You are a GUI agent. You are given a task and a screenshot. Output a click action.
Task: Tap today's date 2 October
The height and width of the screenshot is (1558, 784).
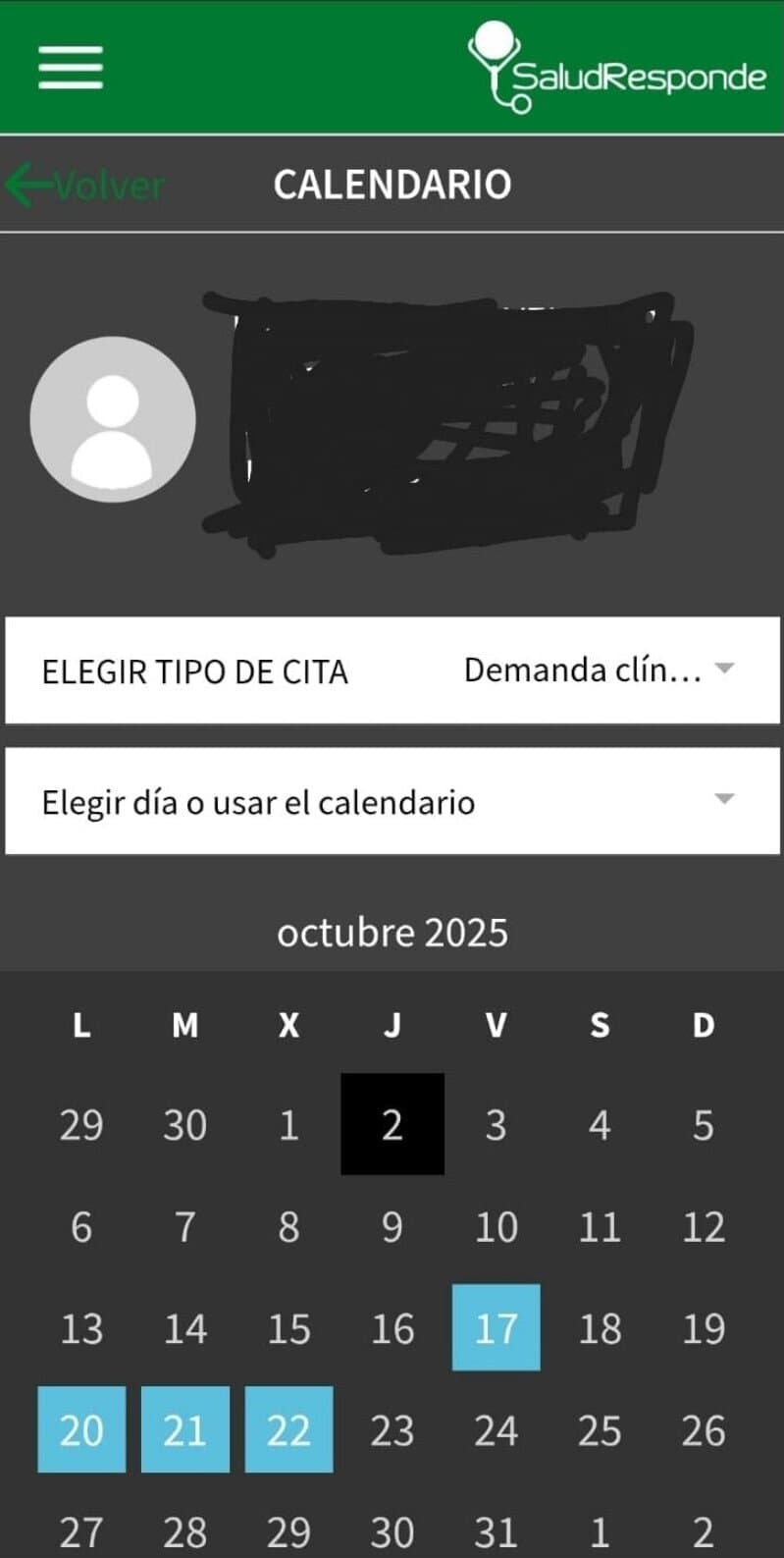click(x=392, y=1125)
